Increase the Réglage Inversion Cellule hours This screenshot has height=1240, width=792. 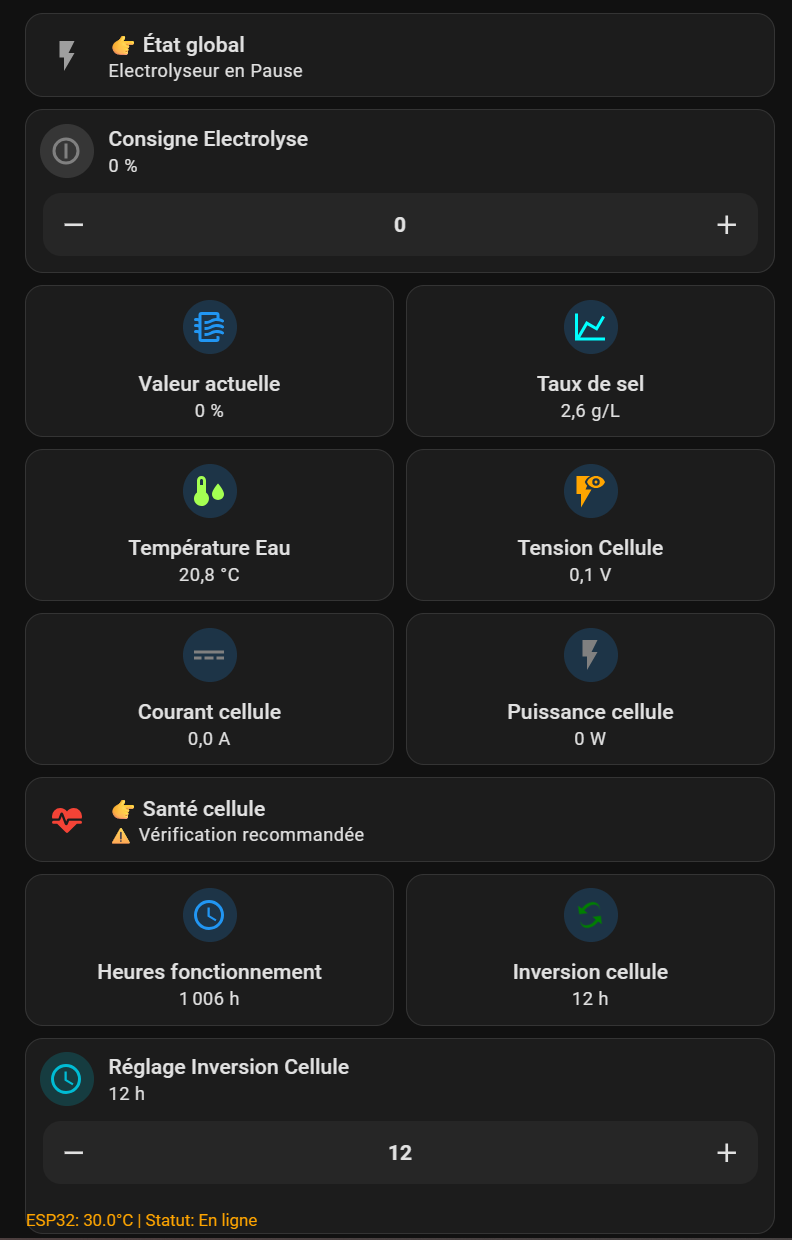(x=726, y=1153)
